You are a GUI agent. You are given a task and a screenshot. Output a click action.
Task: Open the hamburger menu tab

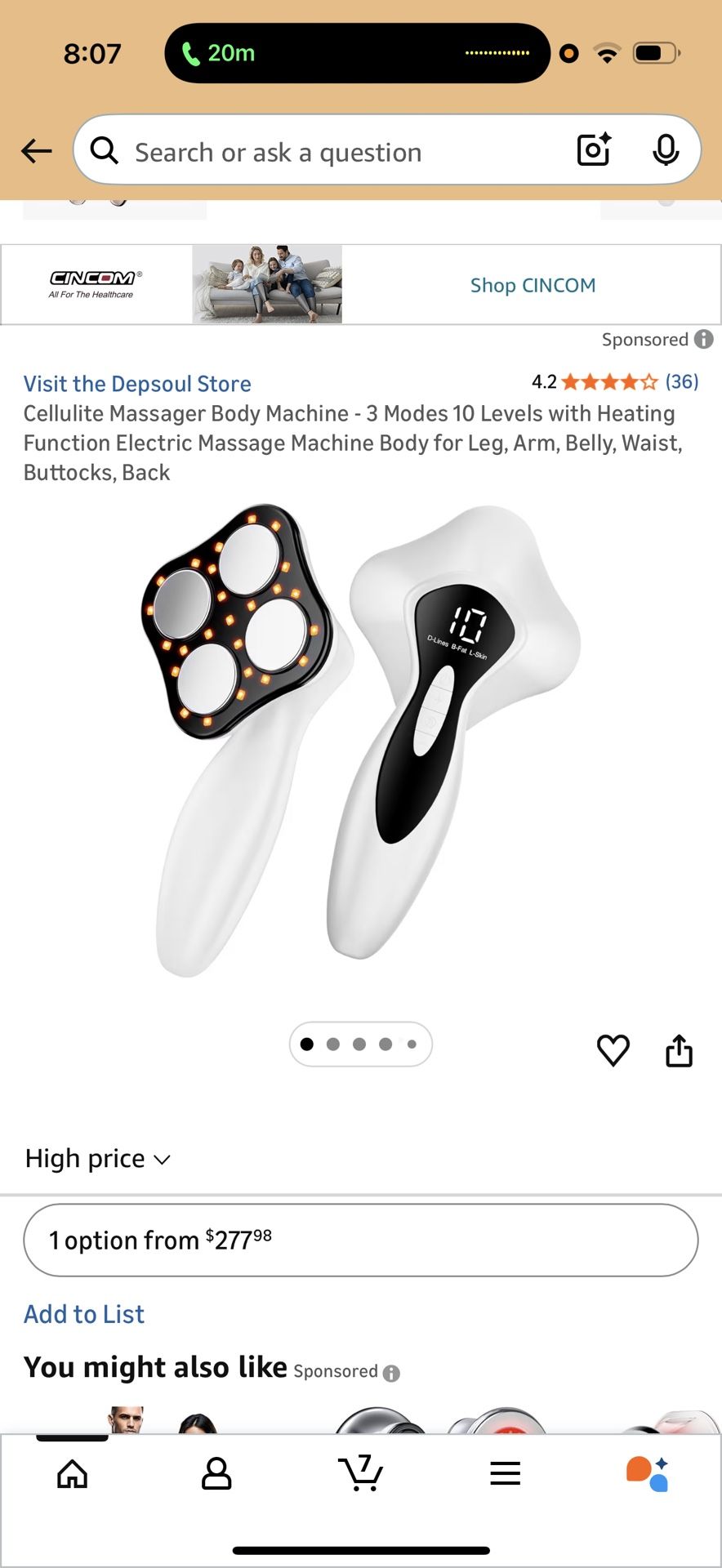pyautogui.click(x=506, y=1473)
